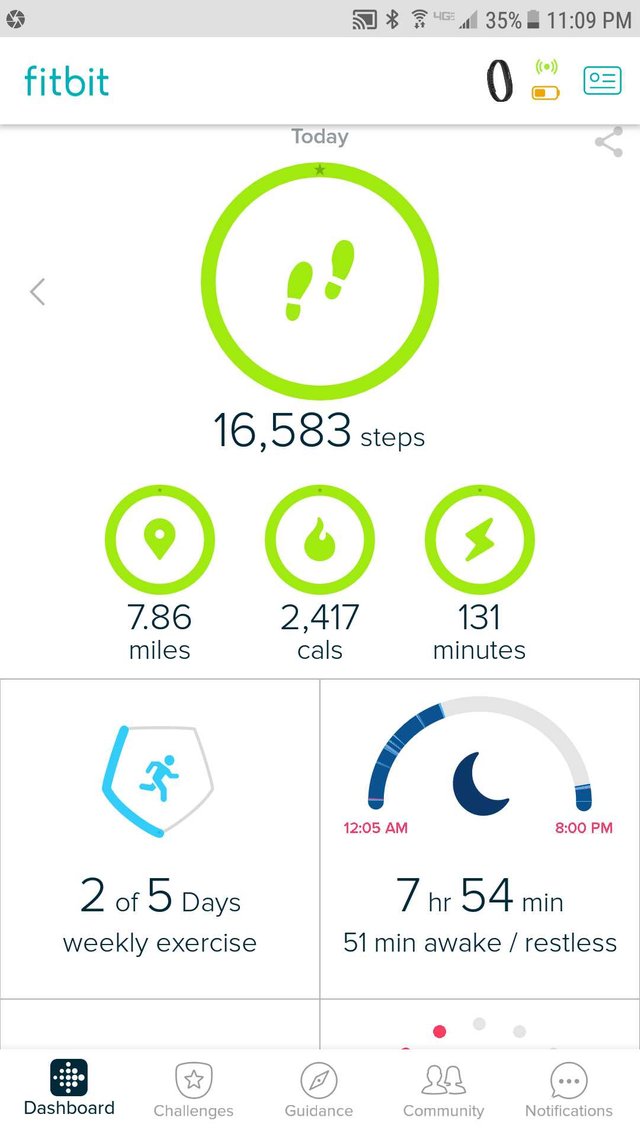
Task: Open the Notifications tab
Action: 568,1090
